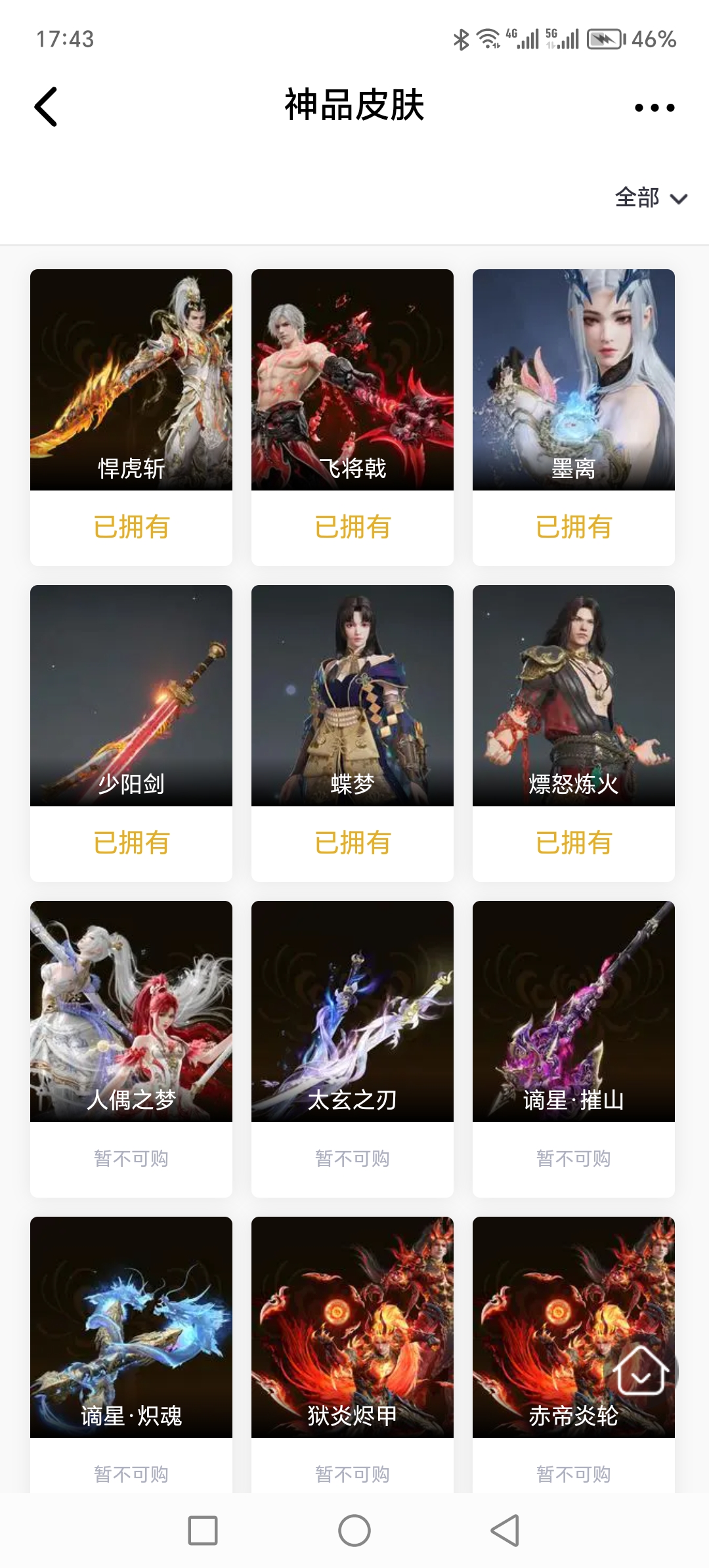This screenshot has width=709, height=1568.
Task: Open the three-dot overflow menu
Action: click(654, 108)
